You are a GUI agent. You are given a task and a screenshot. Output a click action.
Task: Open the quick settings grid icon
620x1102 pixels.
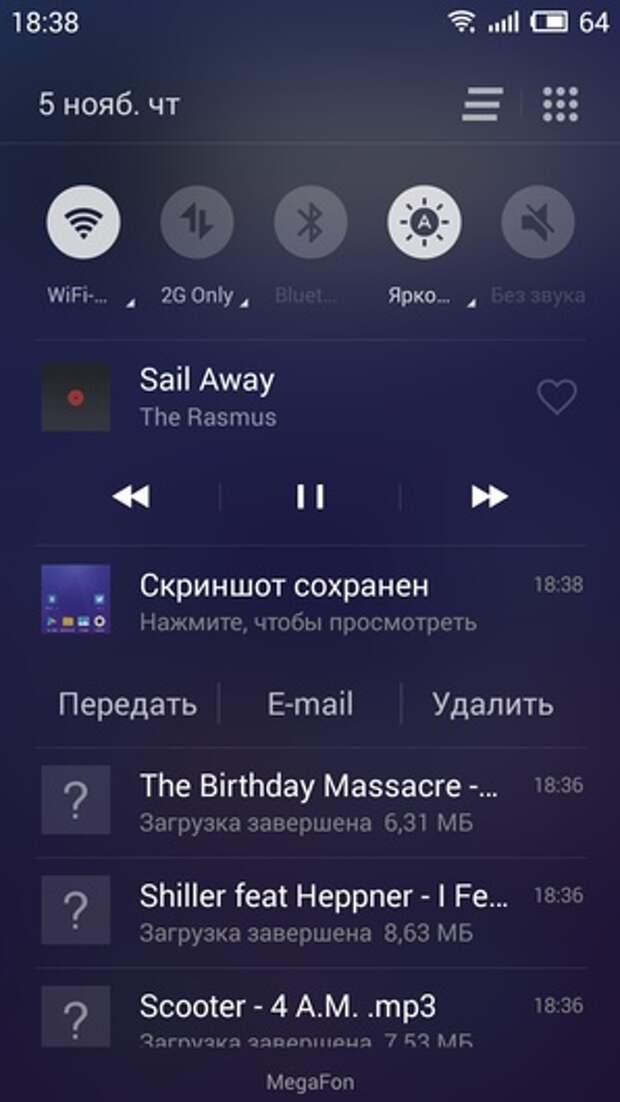tap(560, 104)
